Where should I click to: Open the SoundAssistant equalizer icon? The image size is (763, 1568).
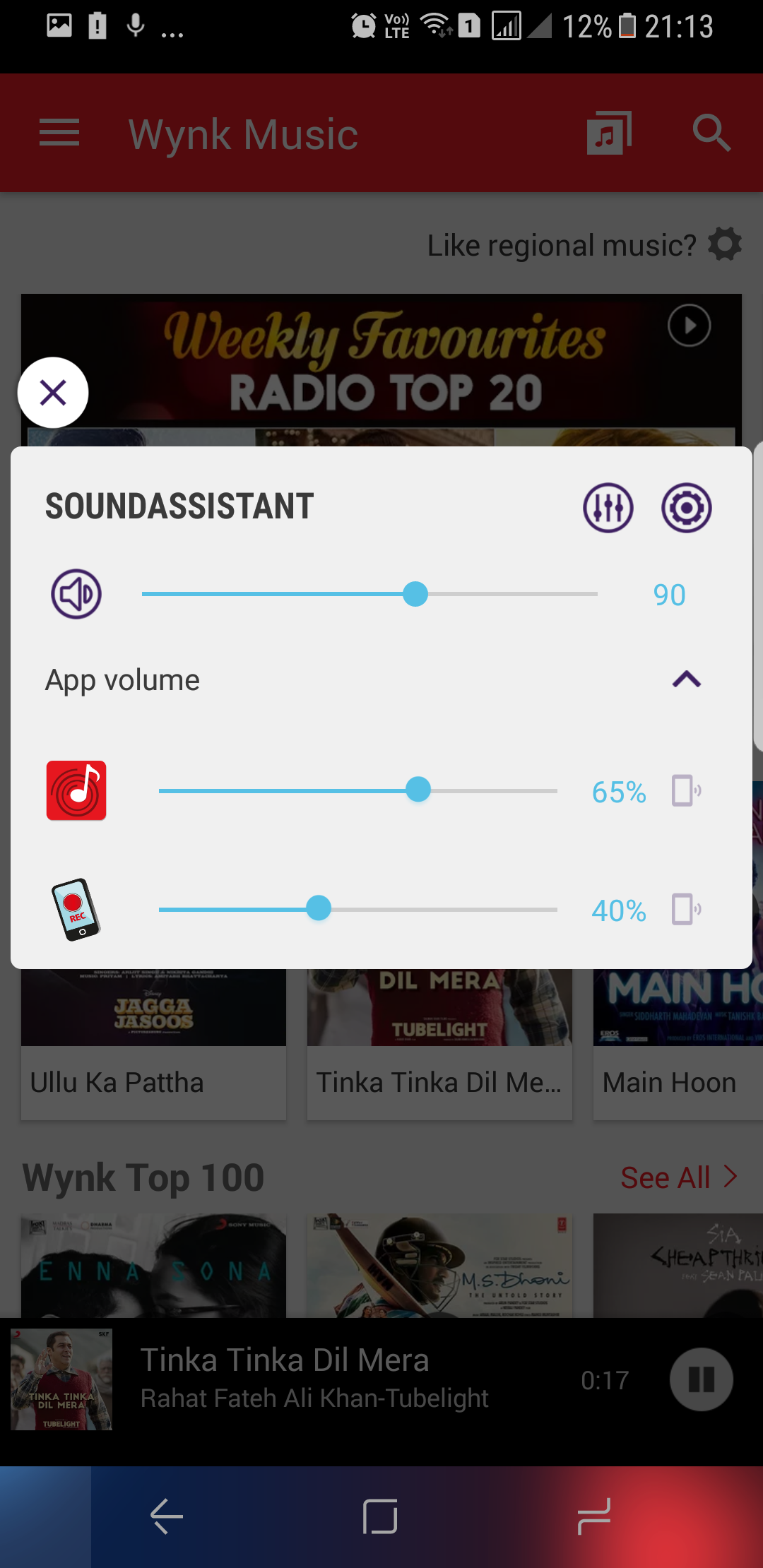[608, 508]
